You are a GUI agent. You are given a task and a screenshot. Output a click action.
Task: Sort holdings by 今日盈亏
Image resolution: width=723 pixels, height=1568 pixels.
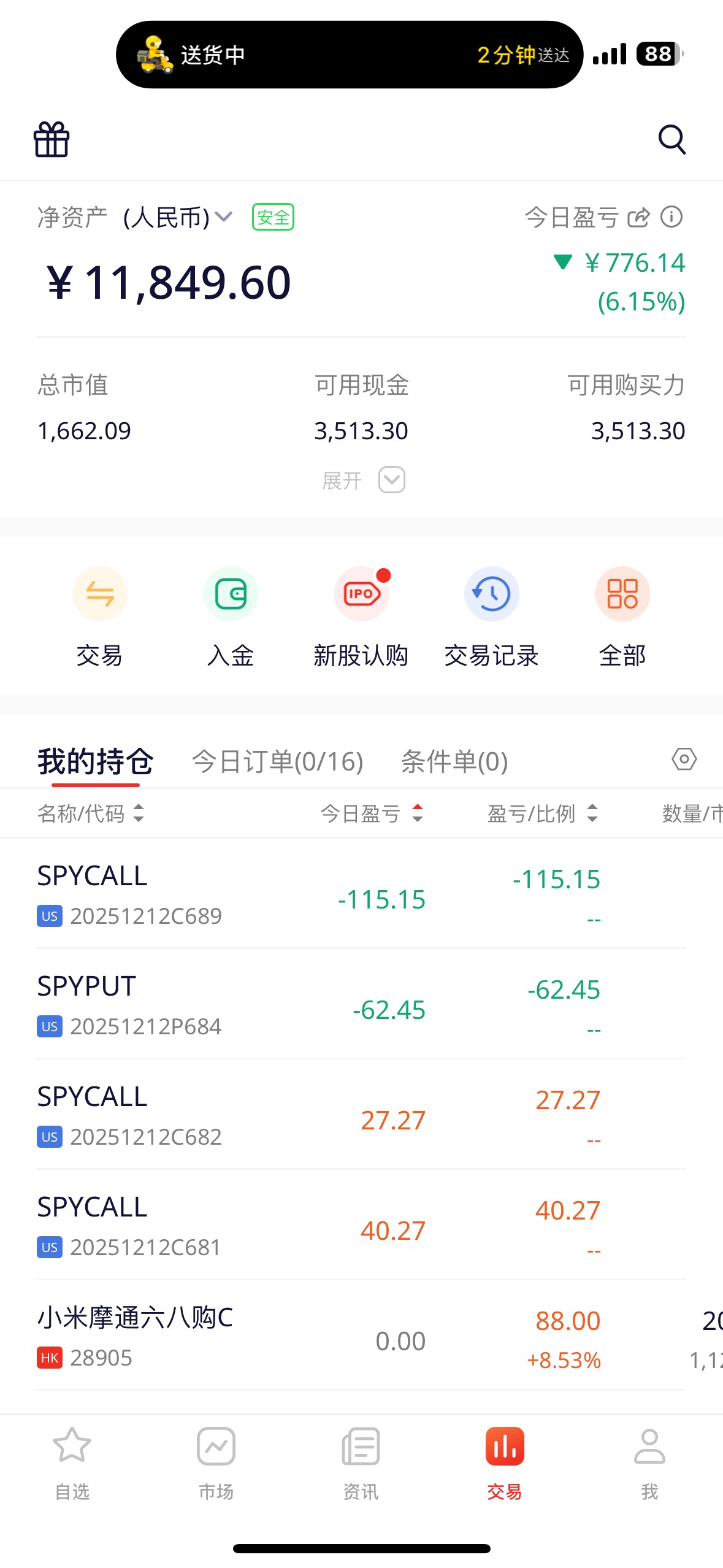click(371, 813)
